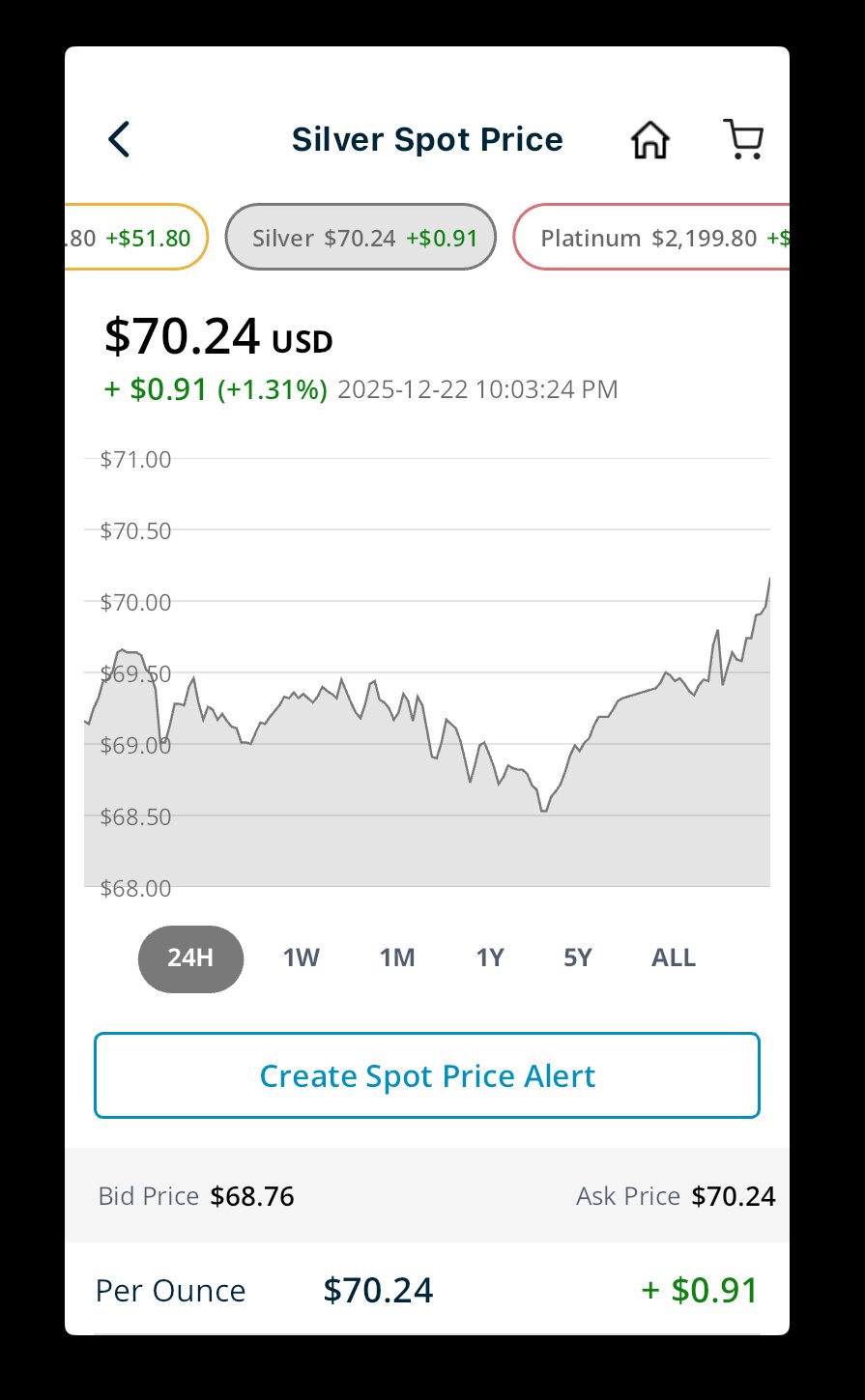The width and height of the screenshot is (865, 1400).
Task: Select the Silver price chip
Action: click(x=360, y=238)
